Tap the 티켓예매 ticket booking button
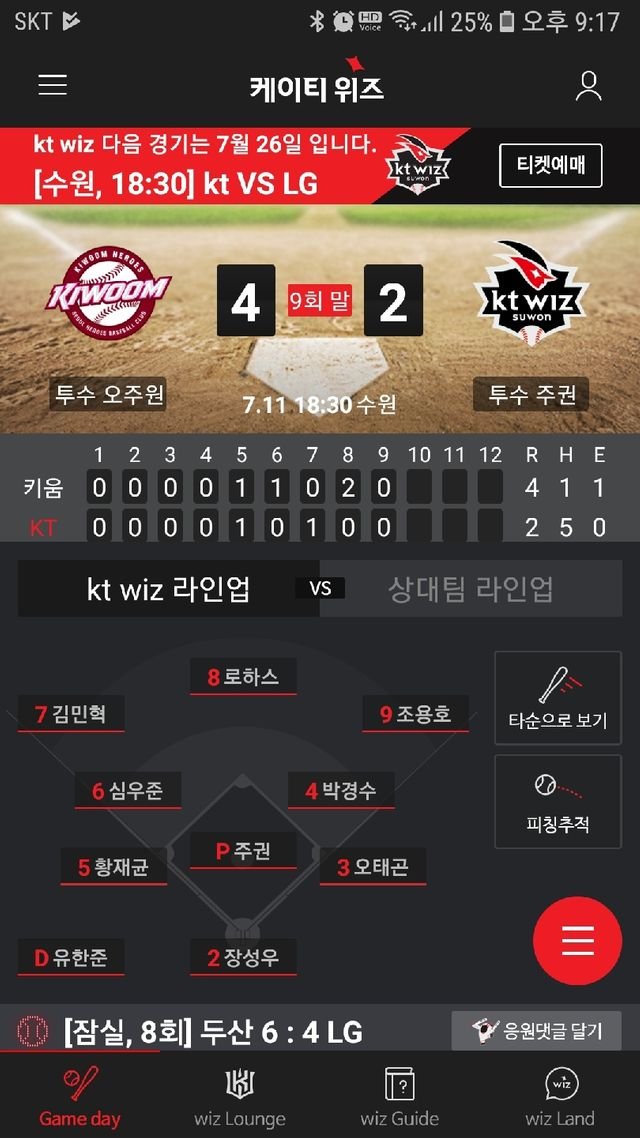 [x=551, y=166]
